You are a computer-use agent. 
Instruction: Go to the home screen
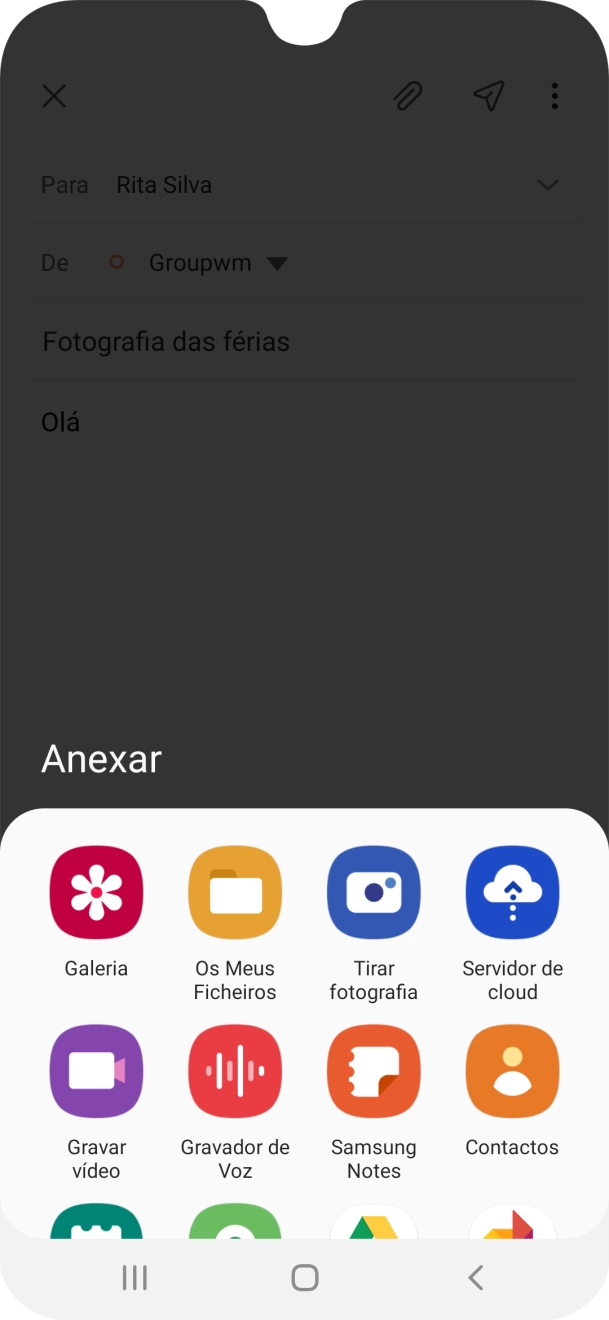(305, 1277)
